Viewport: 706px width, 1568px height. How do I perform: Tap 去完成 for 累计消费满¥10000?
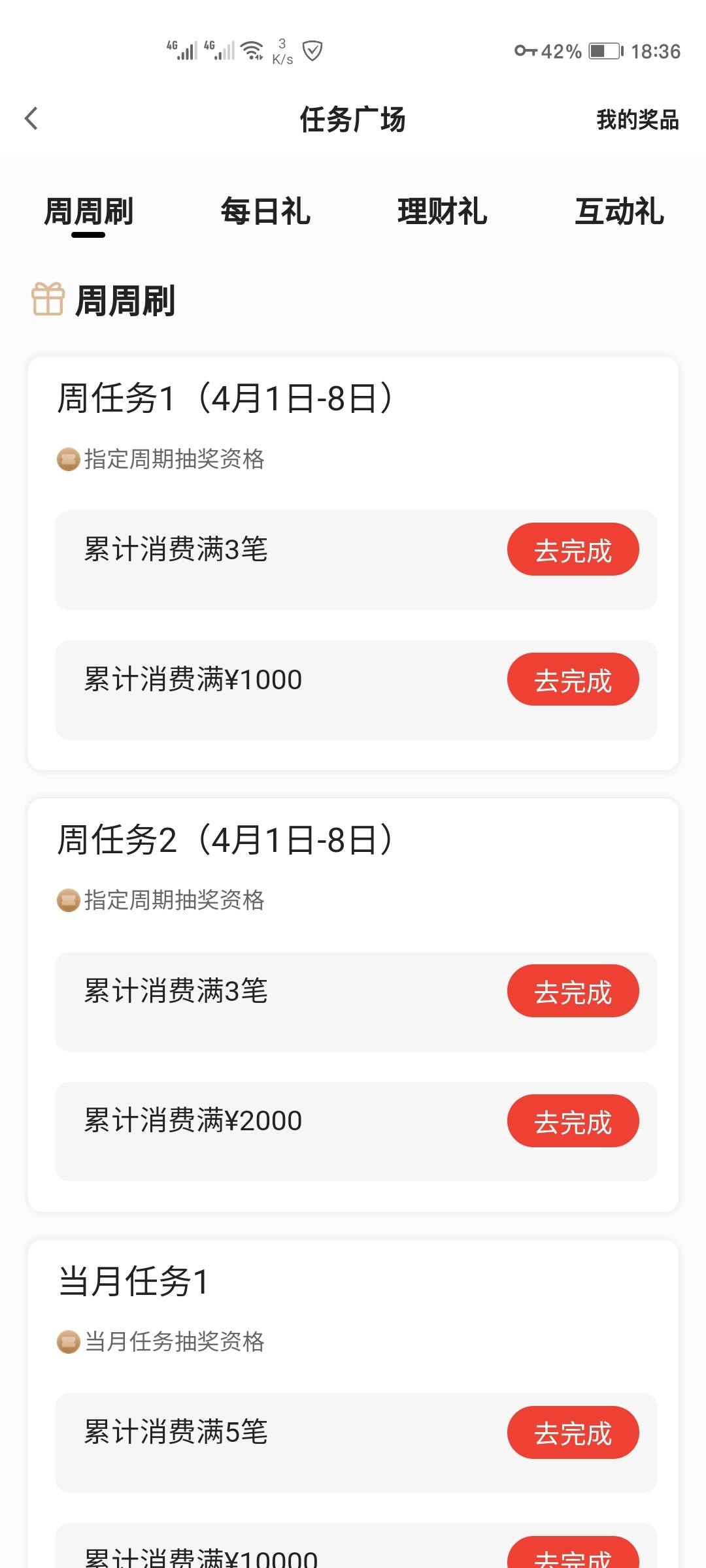coord(573,1554)
